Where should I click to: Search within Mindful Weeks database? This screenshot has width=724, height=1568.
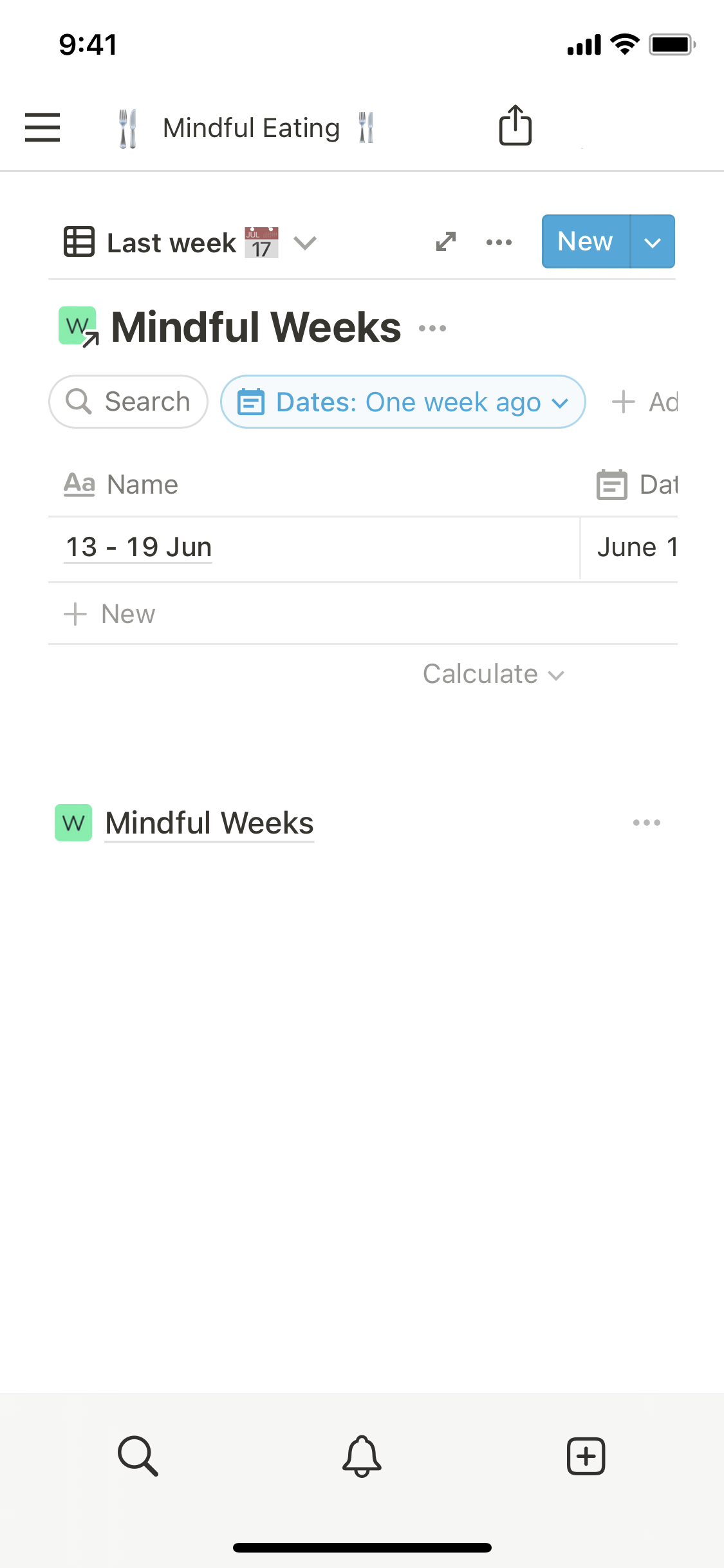129,402
